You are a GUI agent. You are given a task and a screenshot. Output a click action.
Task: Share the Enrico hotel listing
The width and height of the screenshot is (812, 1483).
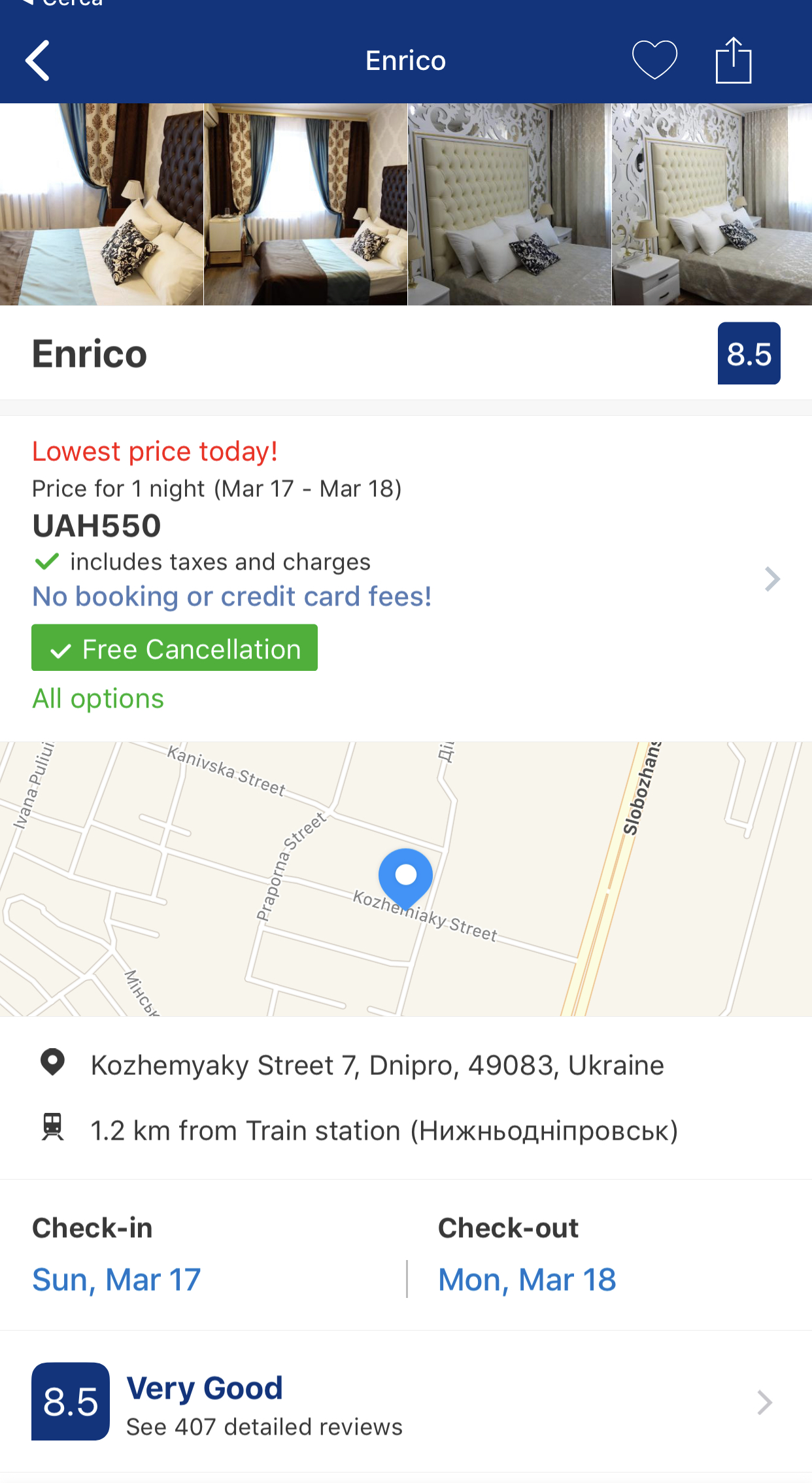pyautogui.click(x=733, y=61)
